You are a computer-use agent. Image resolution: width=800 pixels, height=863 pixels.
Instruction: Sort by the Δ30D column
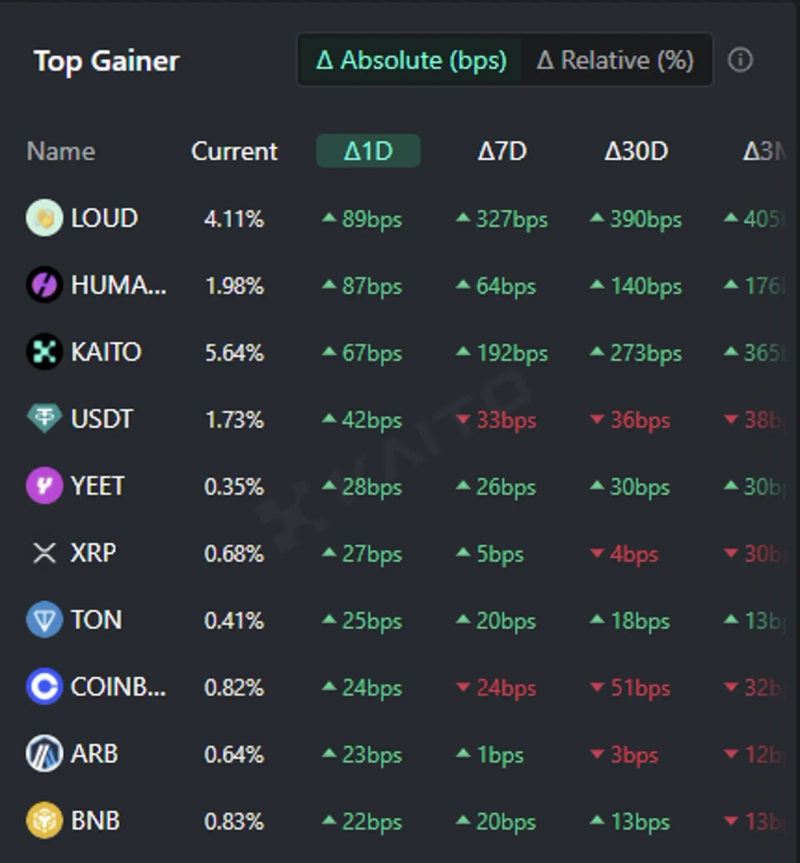click(636, 151)
